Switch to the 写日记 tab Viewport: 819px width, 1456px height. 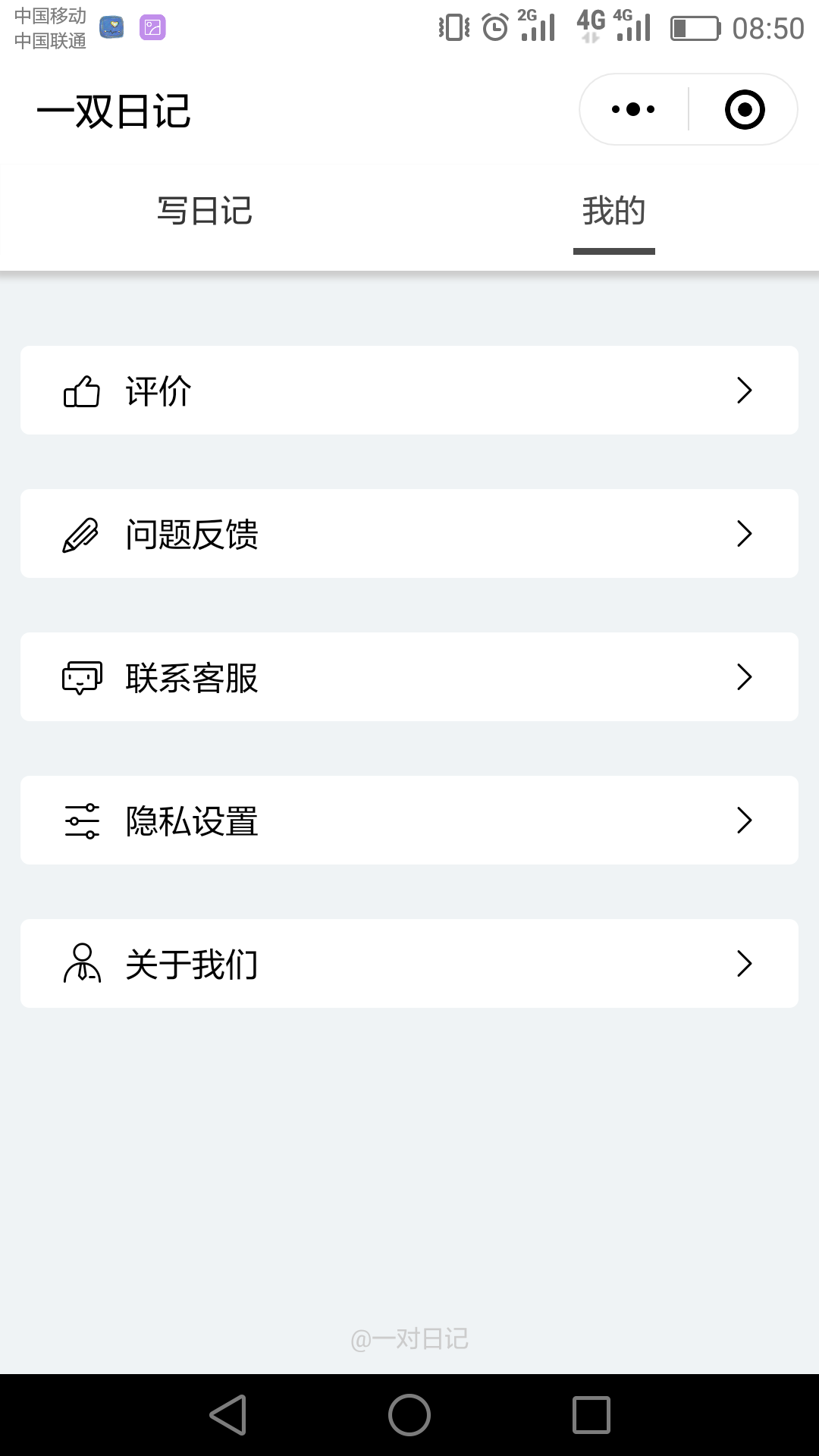pos(205,211)
